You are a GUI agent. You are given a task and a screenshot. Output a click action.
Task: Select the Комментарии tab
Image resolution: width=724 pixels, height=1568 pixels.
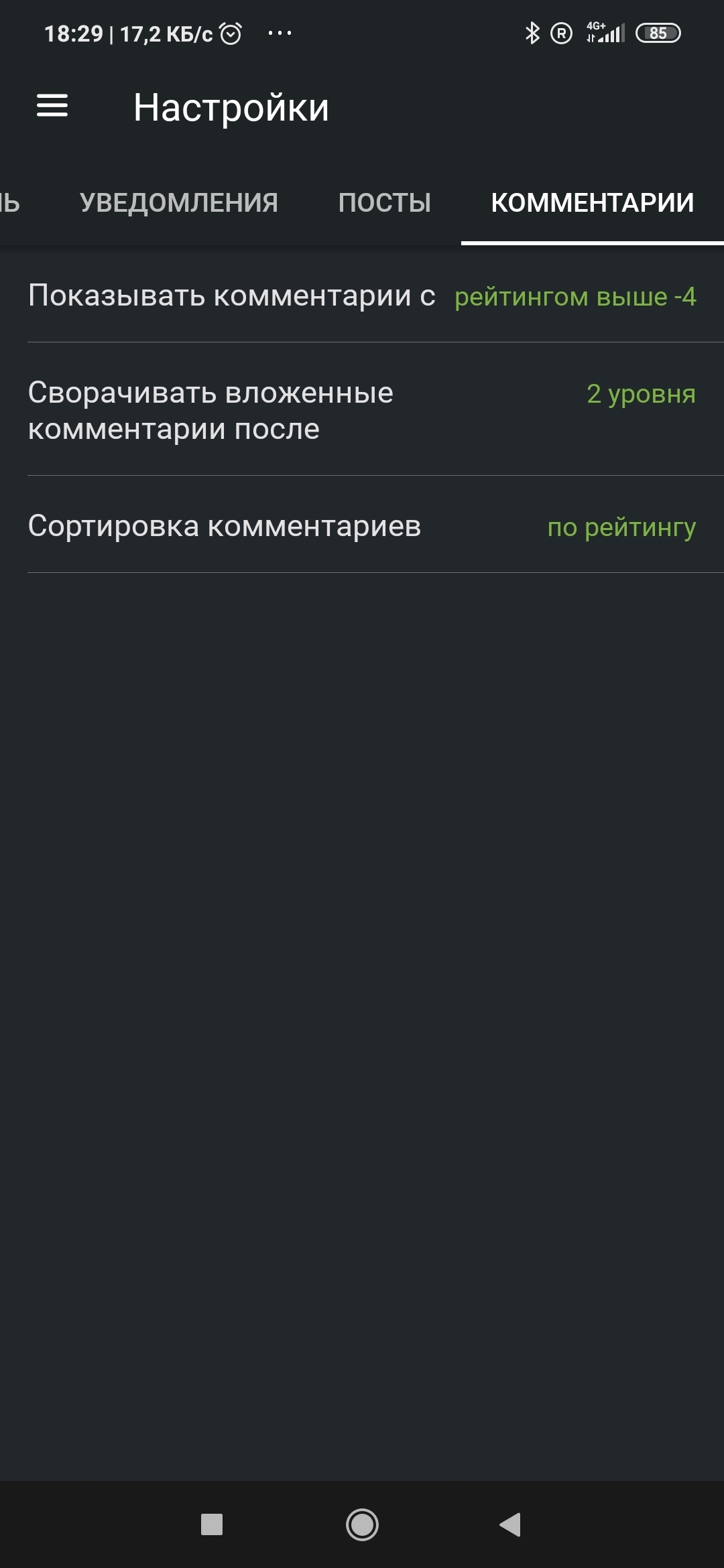[x=592, y=203]
